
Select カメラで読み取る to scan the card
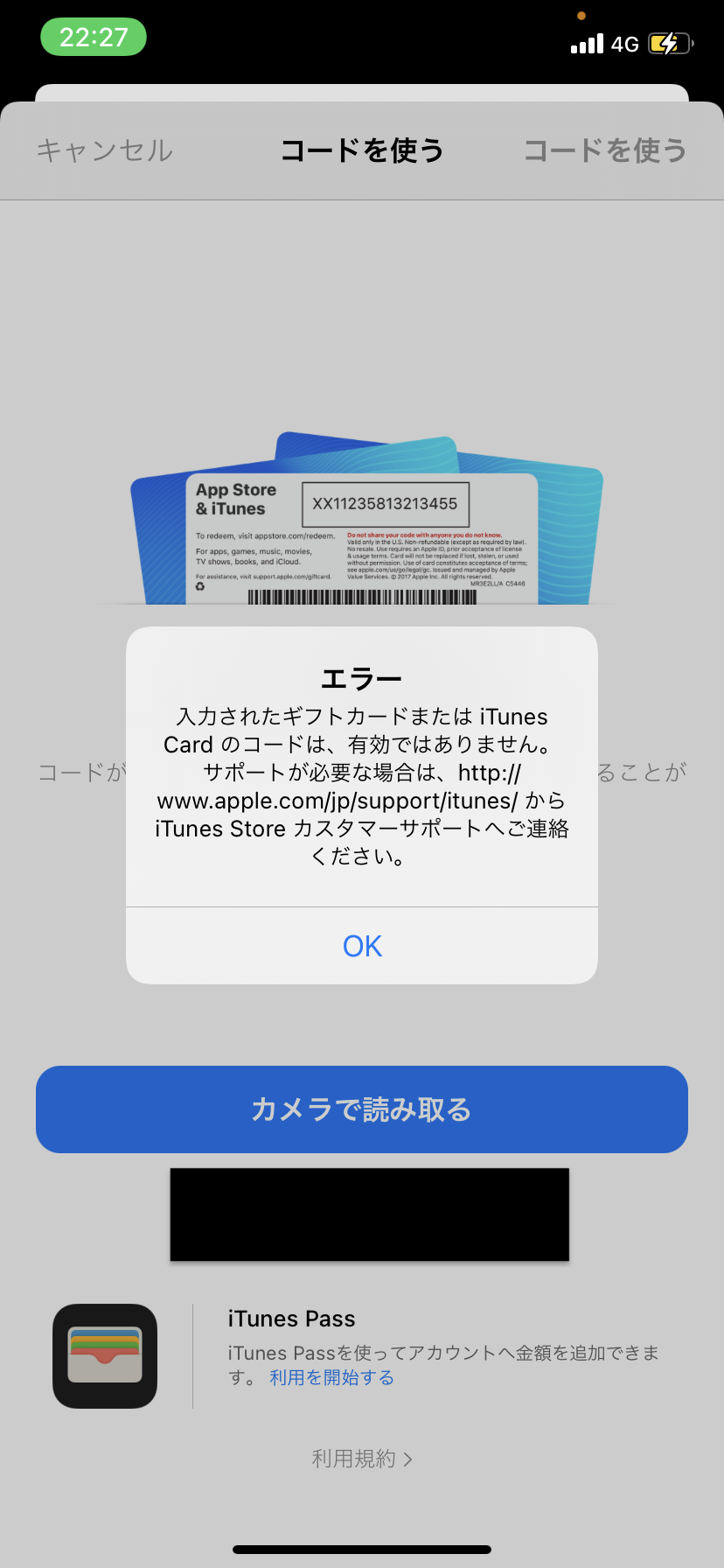[362, 1109]
